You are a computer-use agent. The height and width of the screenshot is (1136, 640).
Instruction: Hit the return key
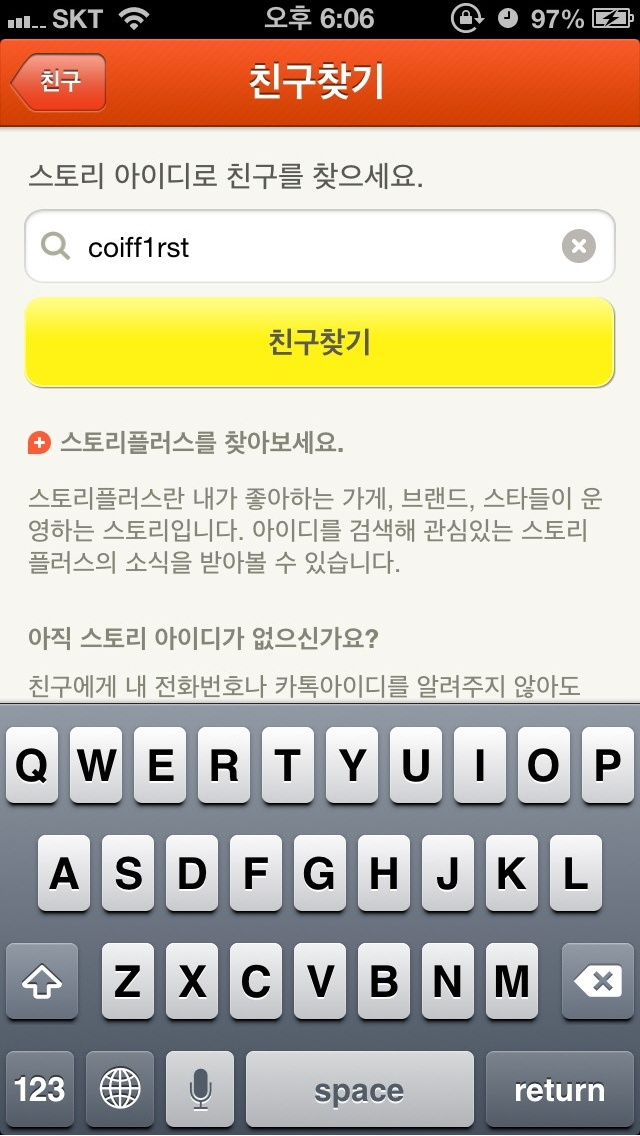(560, 1089)
